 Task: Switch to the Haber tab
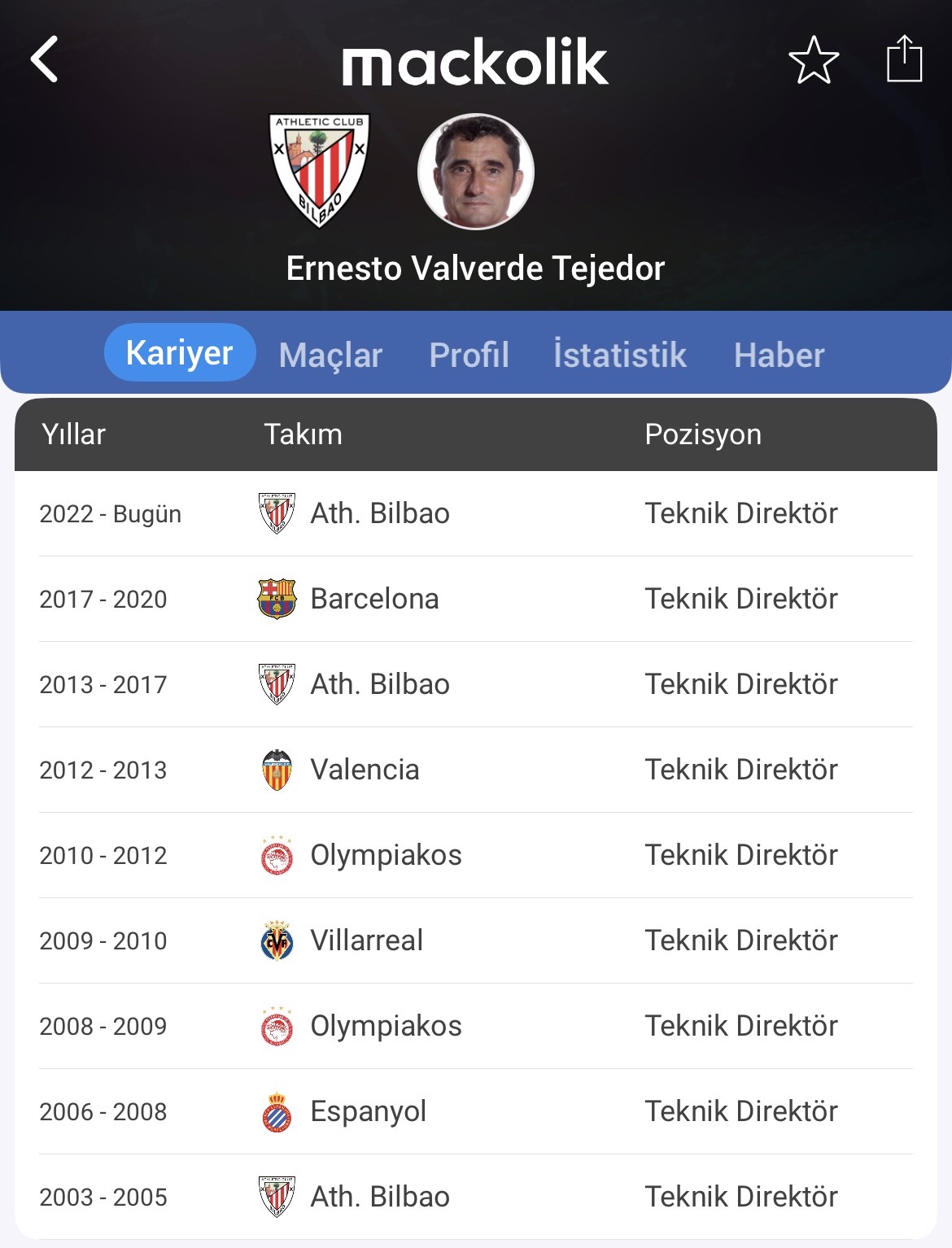(779, 355)
